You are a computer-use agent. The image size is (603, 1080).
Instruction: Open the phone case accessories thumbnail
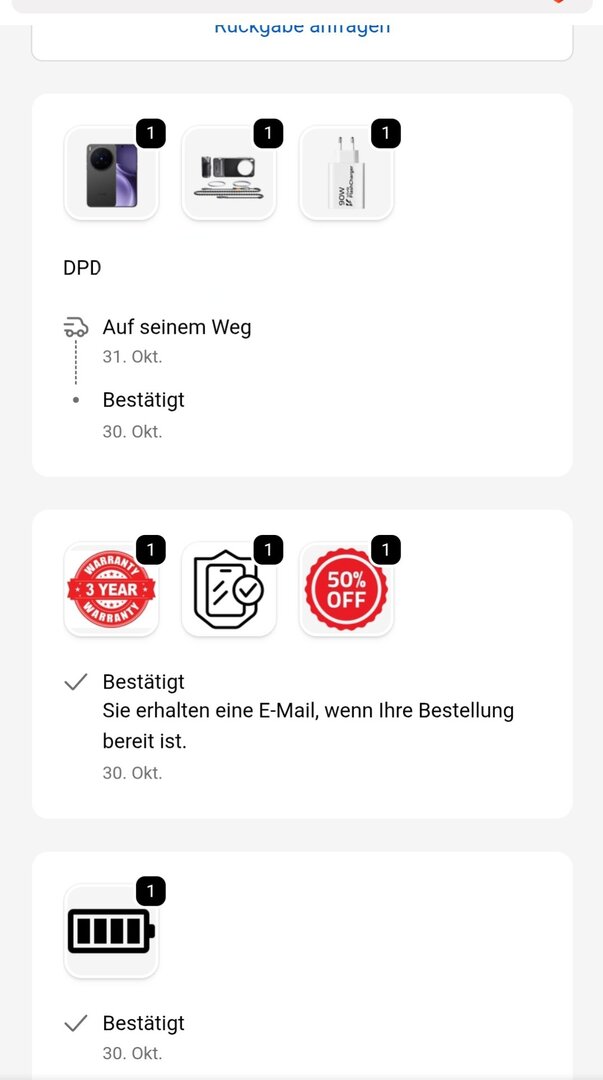point(229,173)
